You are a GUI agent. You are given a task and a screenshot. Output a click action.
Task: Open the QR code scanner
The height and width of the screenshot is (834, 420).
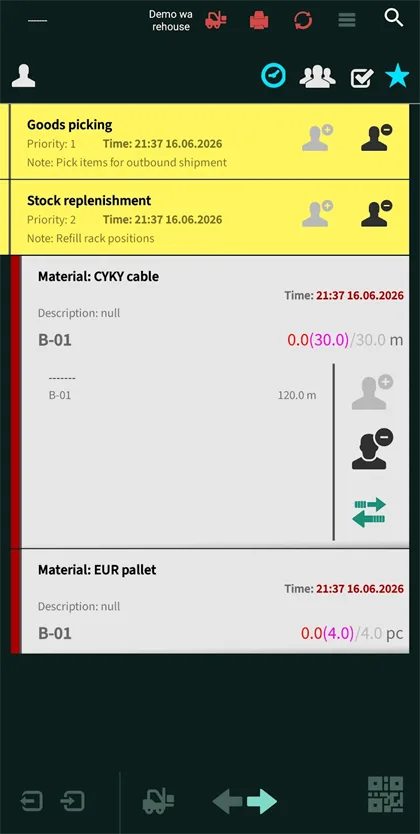[x=385, y=795]
